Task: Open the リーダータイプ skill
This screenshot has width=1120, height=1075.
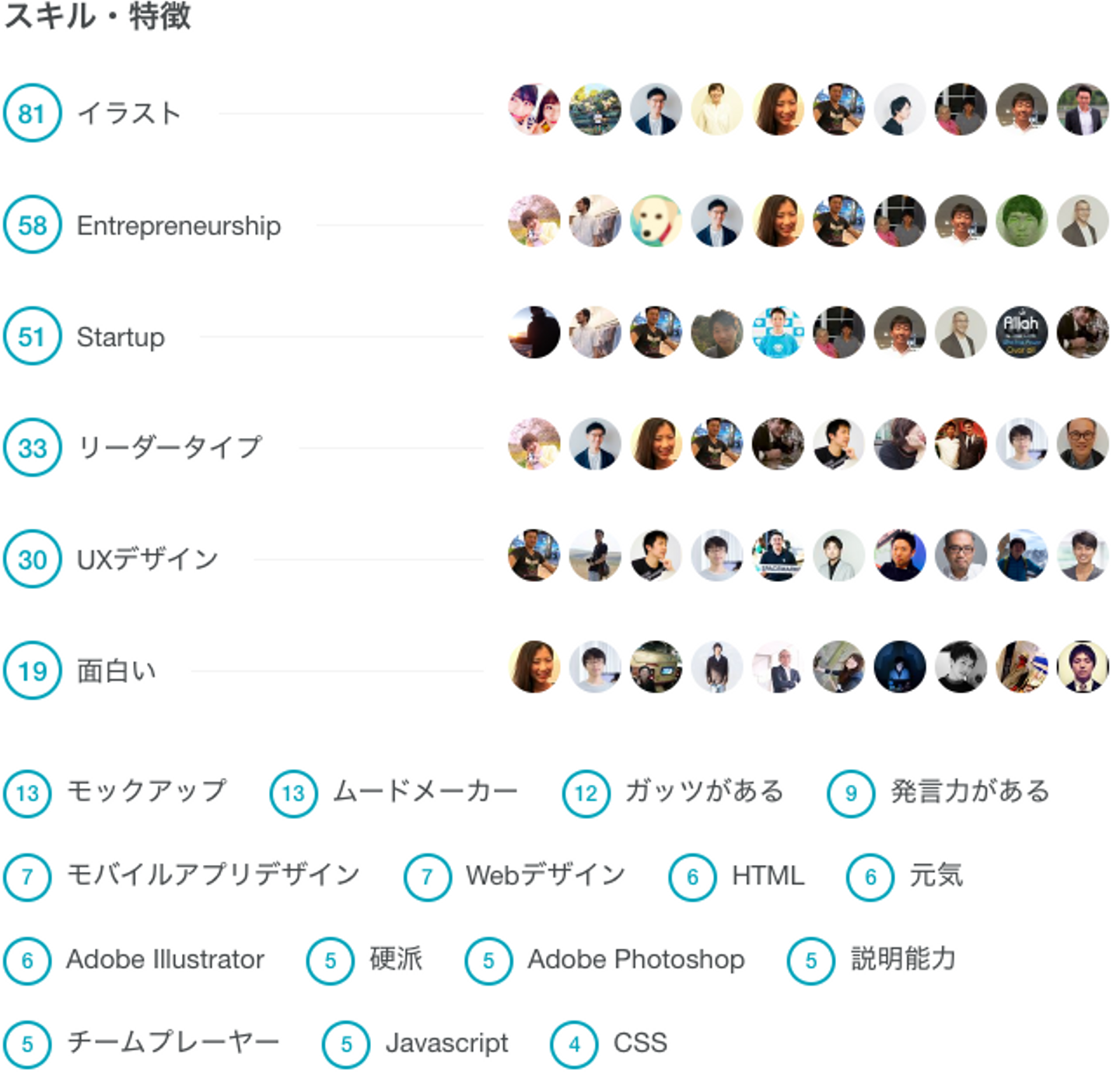Action: coord(169,448)
